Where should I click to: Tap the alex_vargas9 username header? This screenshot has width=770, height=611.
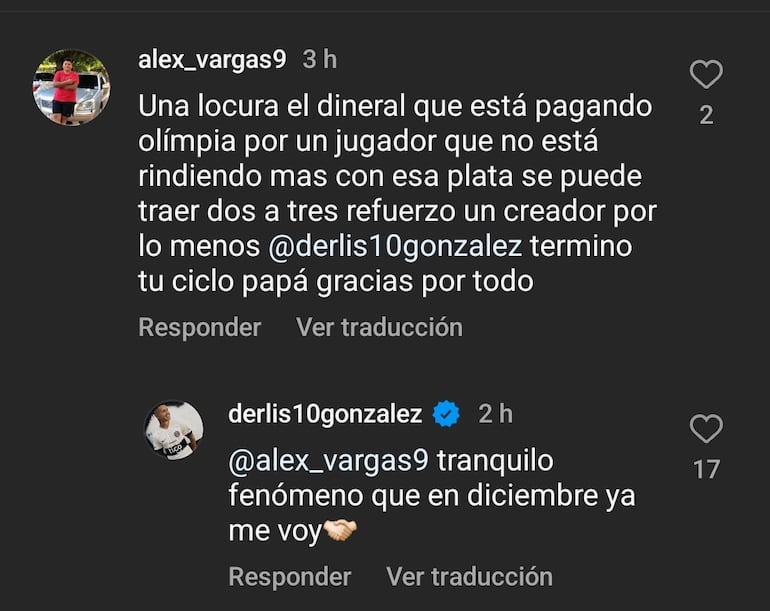[212, 59]
